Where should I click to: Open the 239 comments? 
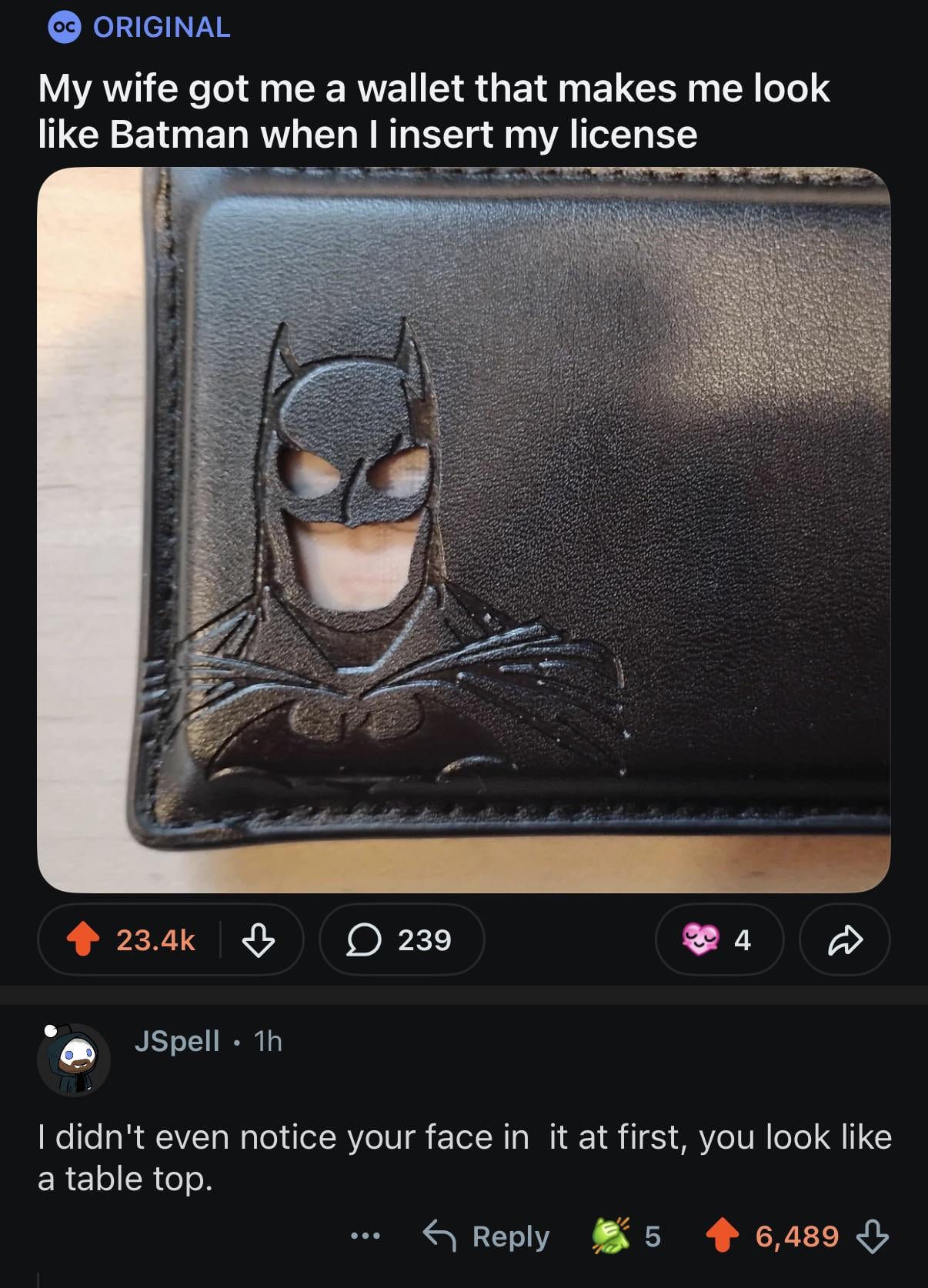point(401,939)
